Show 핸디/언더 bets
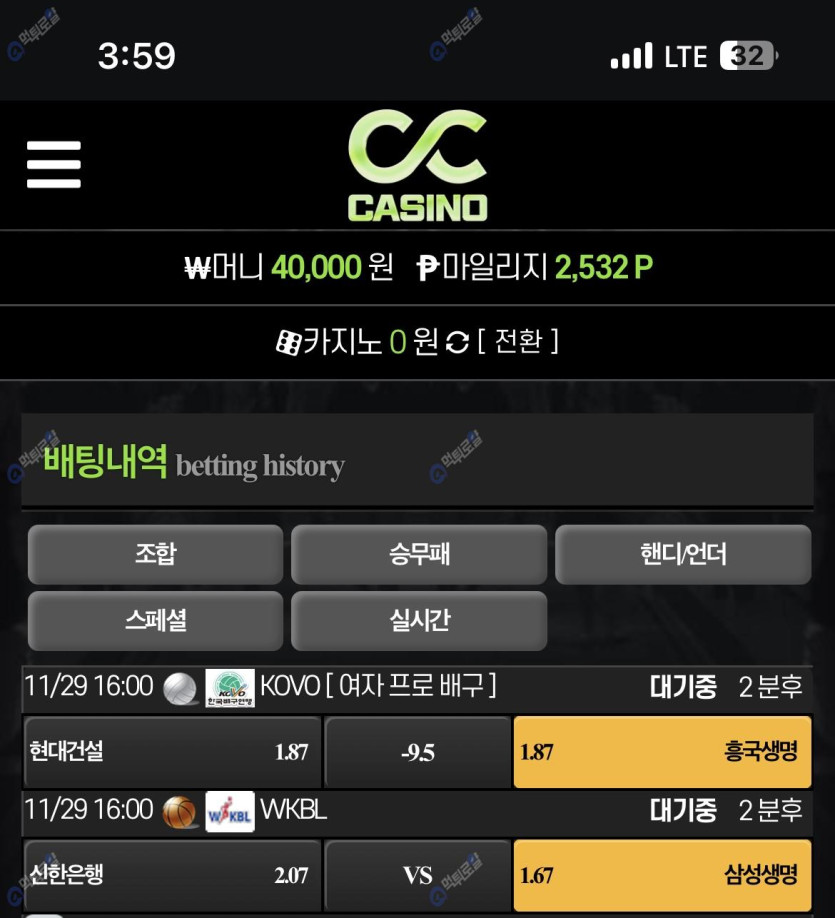 682,554
